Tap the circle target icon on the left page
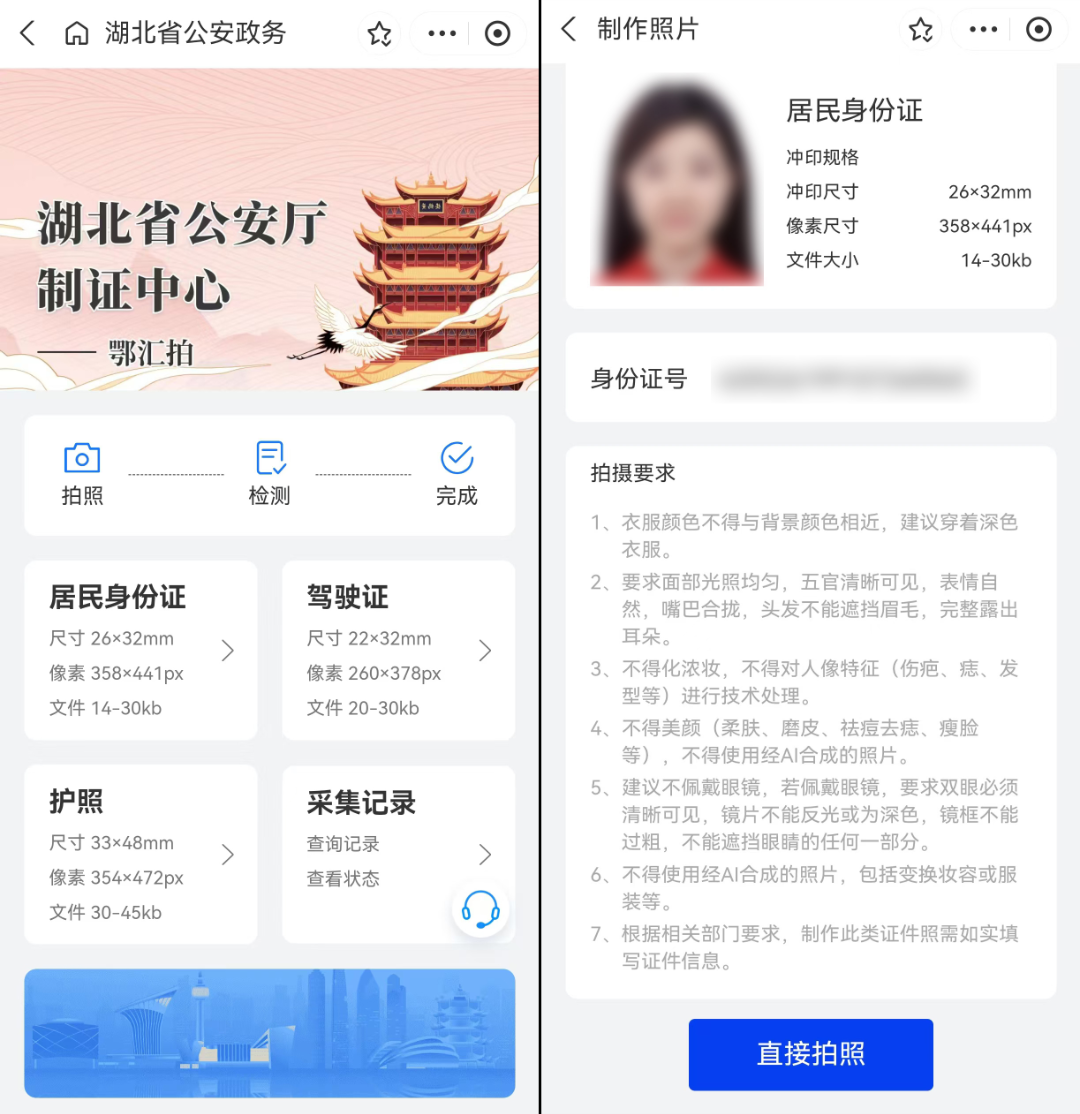 [497, 32]
